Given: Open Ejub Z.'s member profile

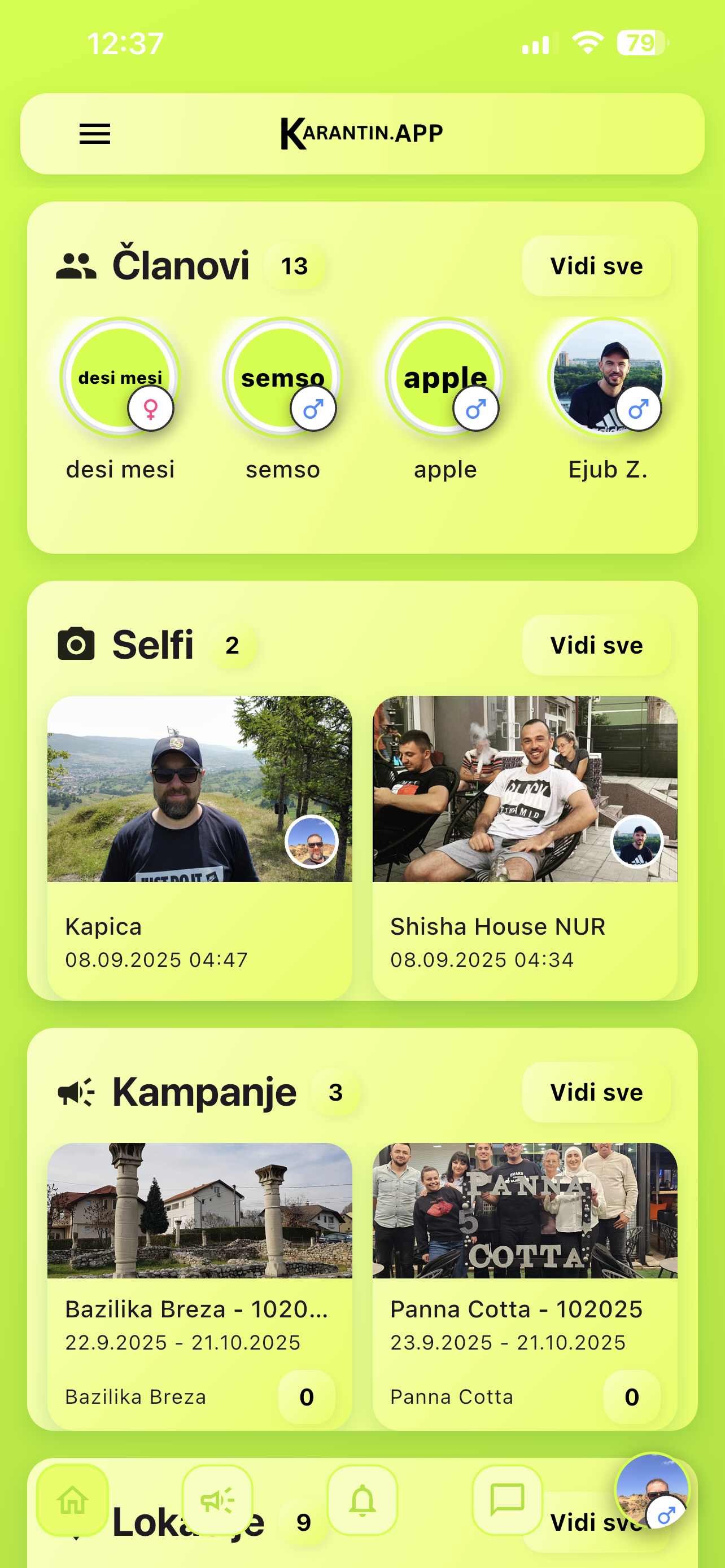Looking at the screenshot, I should tap(607, 378).
